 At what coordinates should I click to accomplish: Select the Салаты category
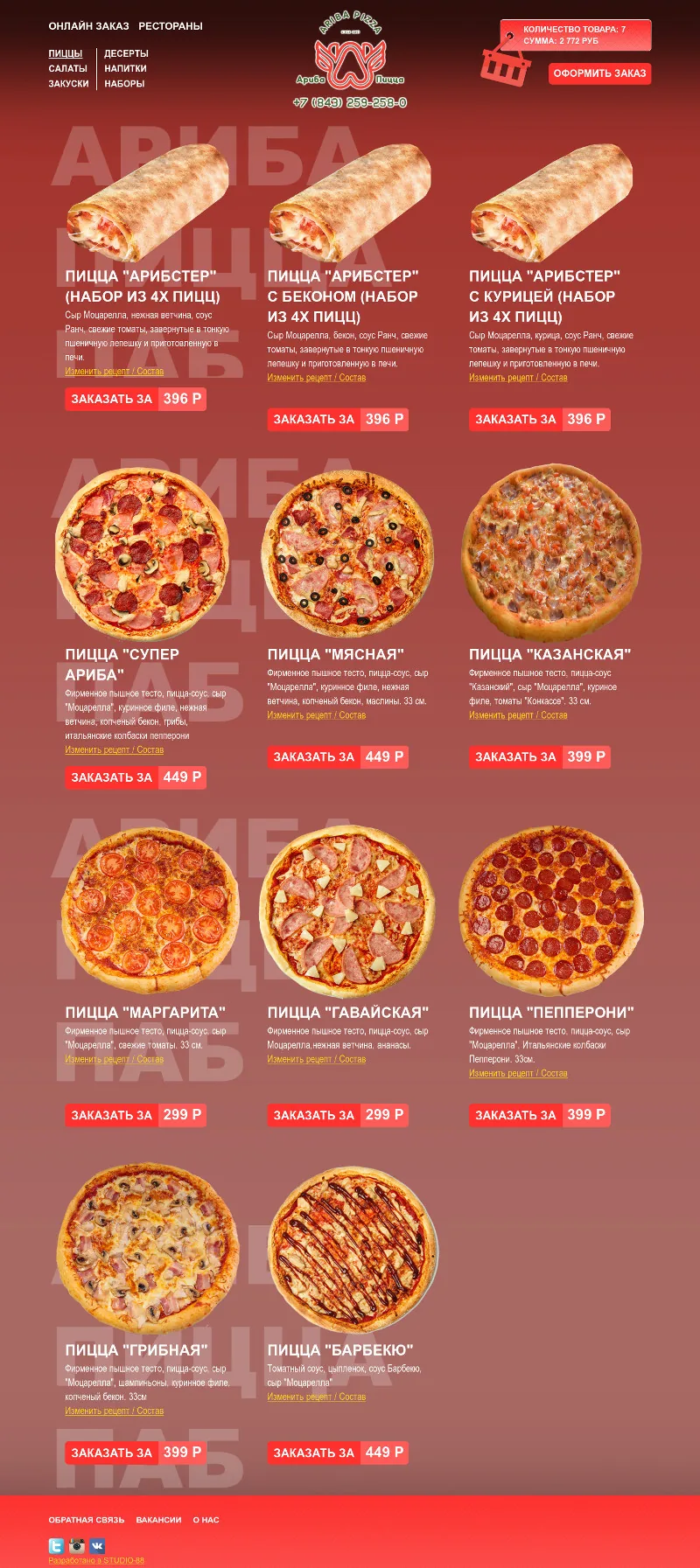point(67,68)
